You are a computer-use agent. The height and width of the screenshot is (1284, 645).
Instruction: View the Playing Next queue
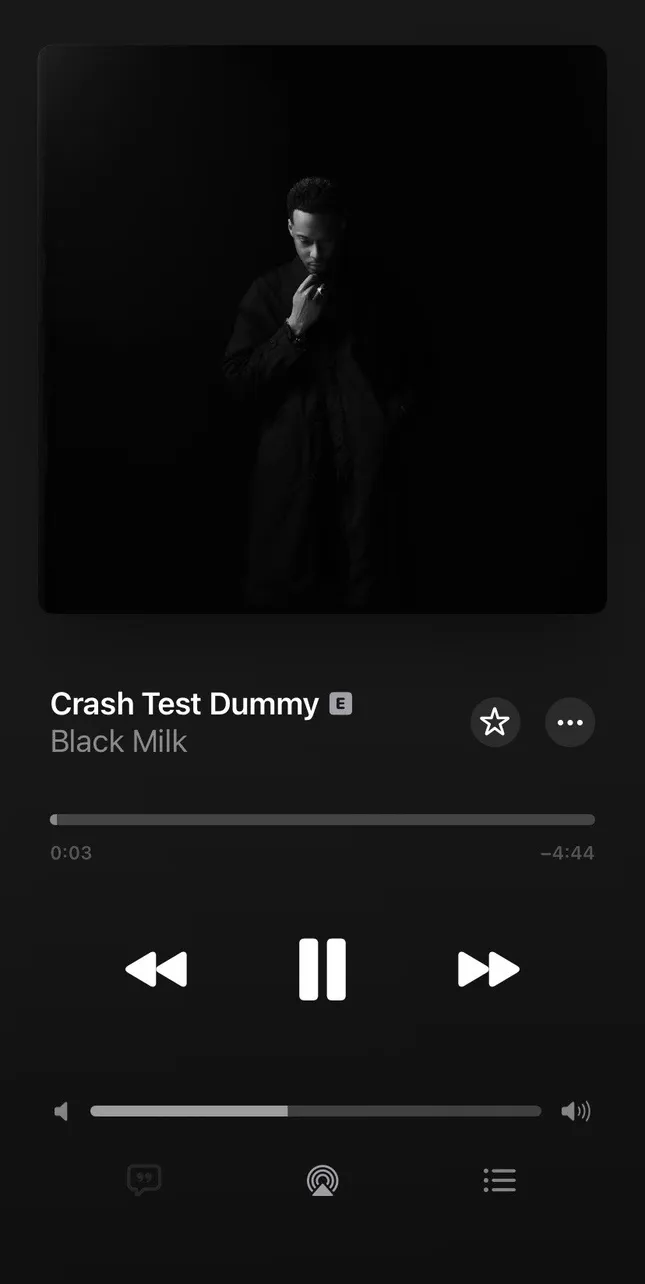click(499, 1180)
